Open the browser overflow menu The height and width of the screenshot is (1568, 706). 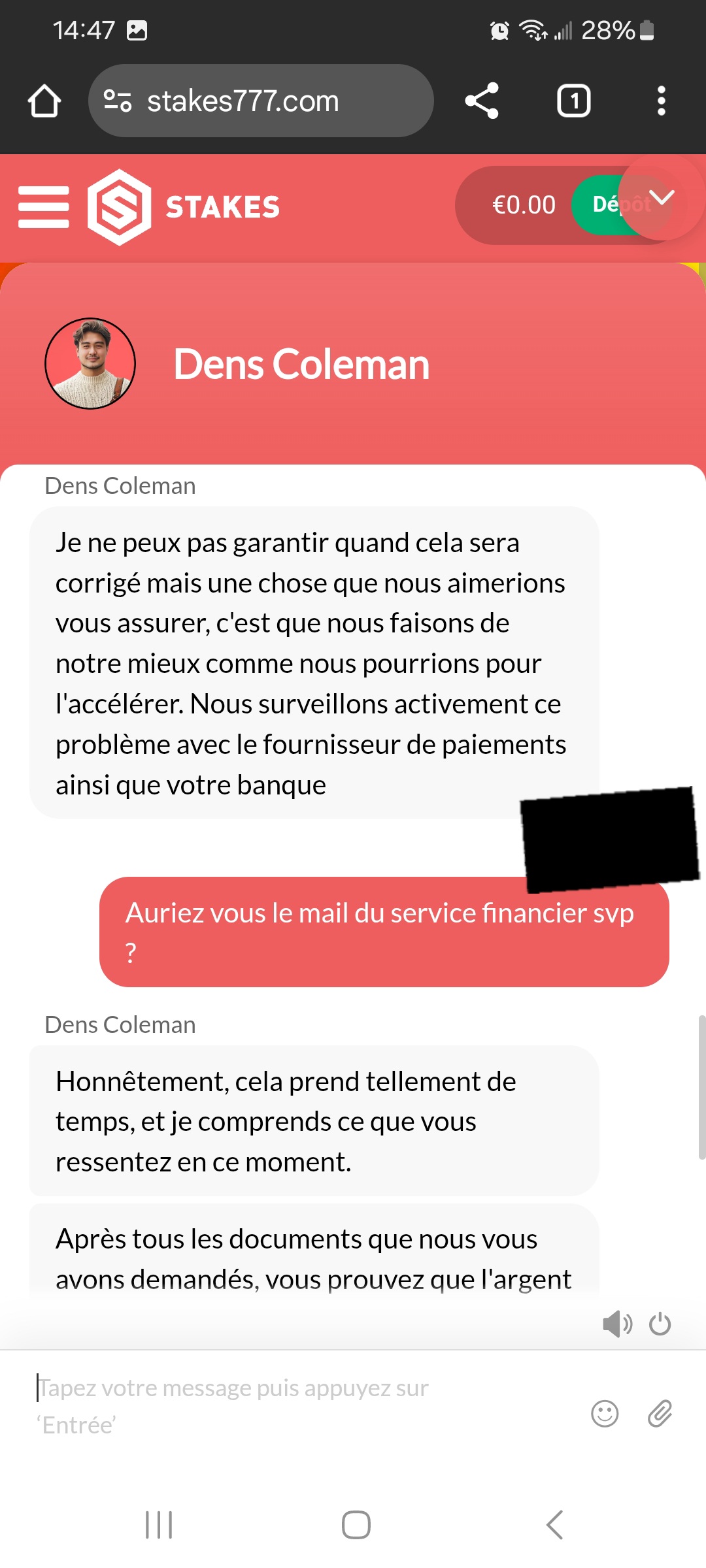(x=661, y=101)
